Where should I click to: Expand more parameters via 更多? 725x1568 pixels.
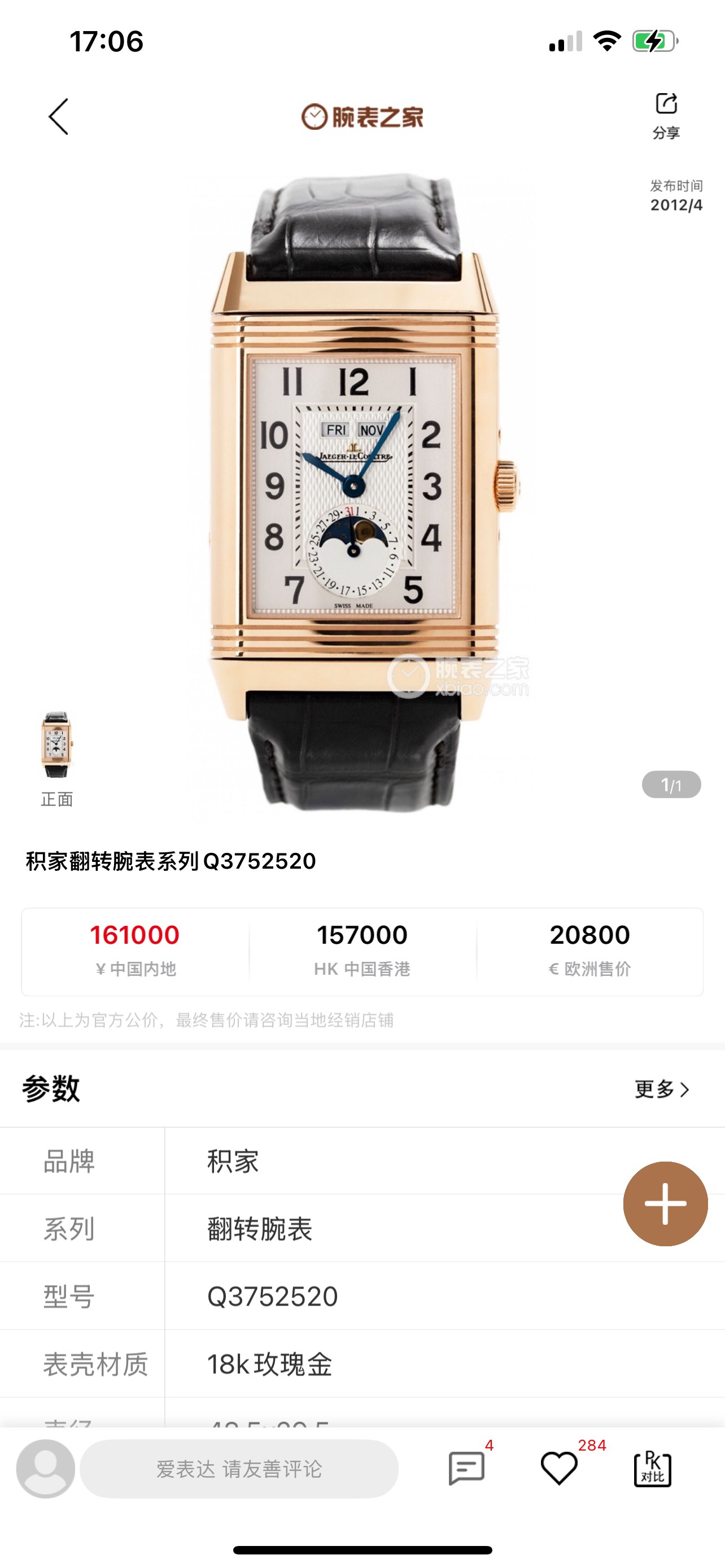point(662,1089)
